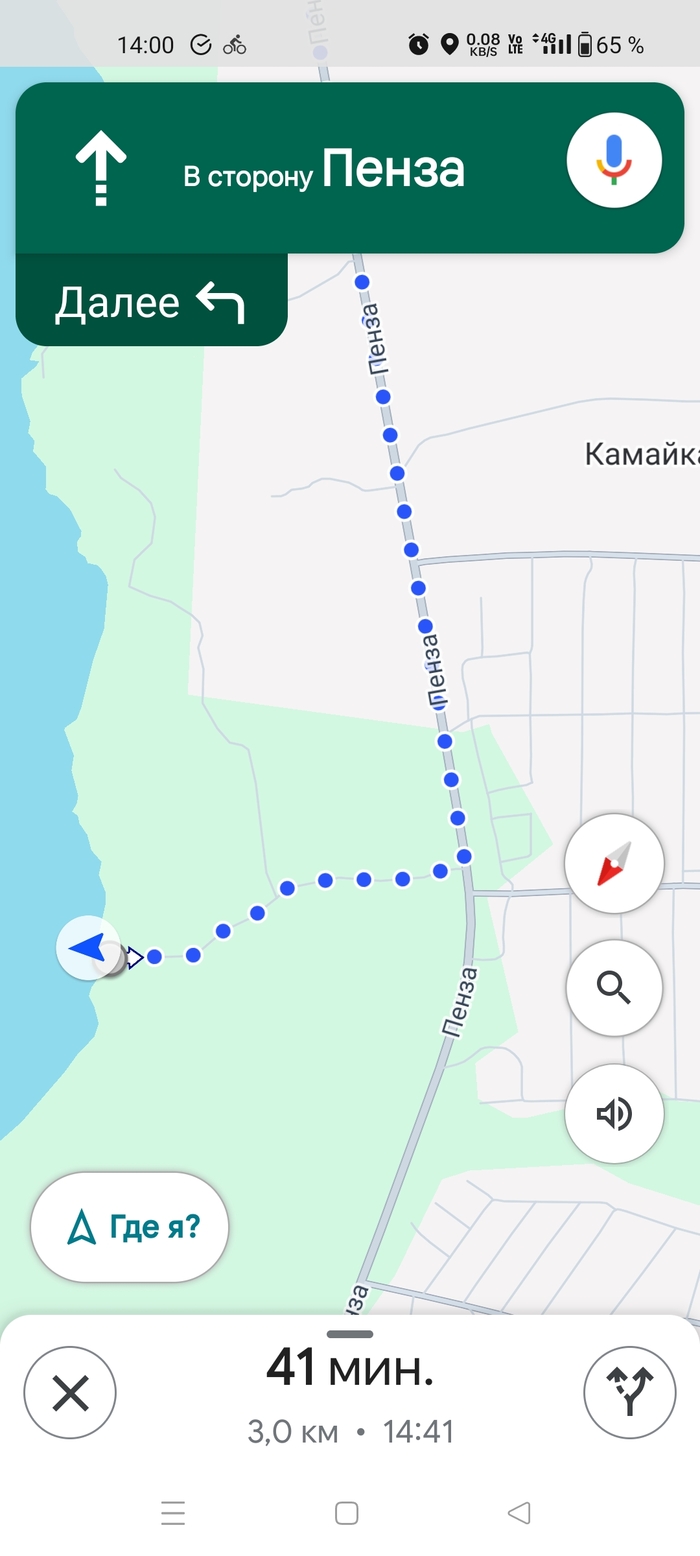The image size is (700, 1556).
Task: Toggle the voice guidance sound button
Action: pyautogui.click(x=614, y=1113)
